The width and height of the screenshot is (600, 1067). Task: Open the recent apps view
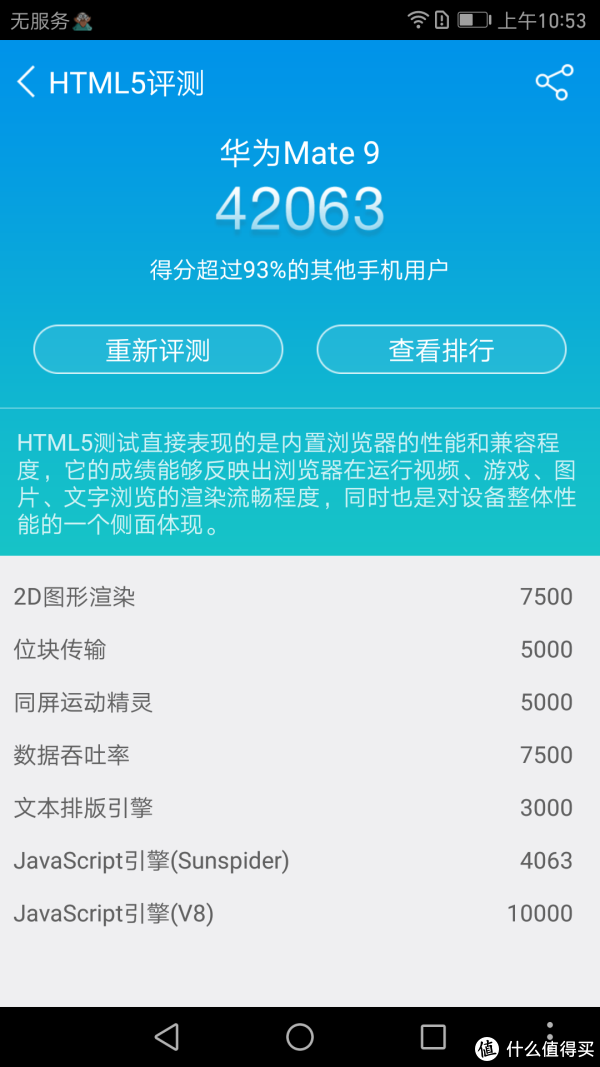click(x=433, y=1036)
